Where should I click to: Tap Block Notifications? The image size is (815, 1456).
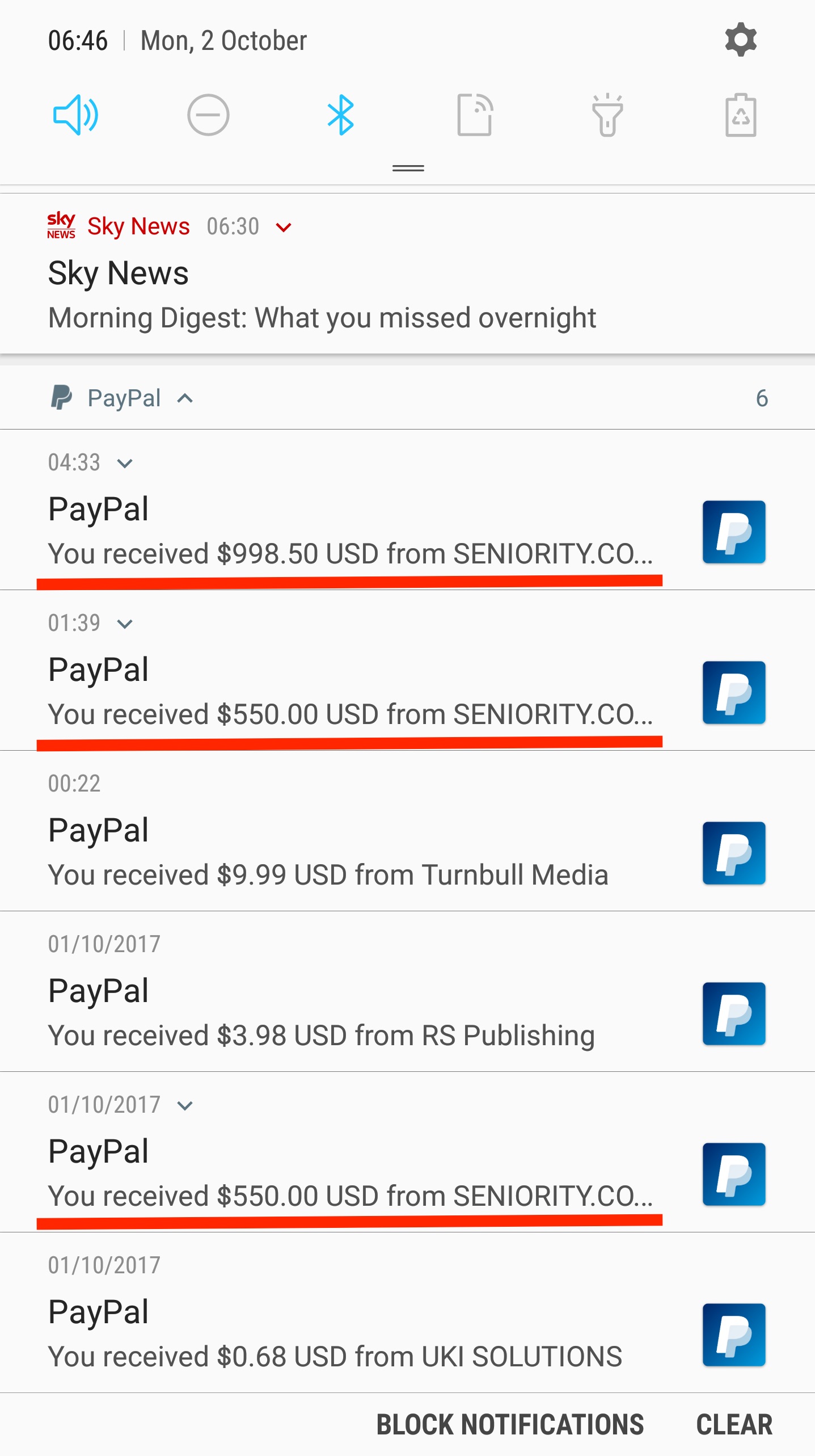click(510, 1424)
